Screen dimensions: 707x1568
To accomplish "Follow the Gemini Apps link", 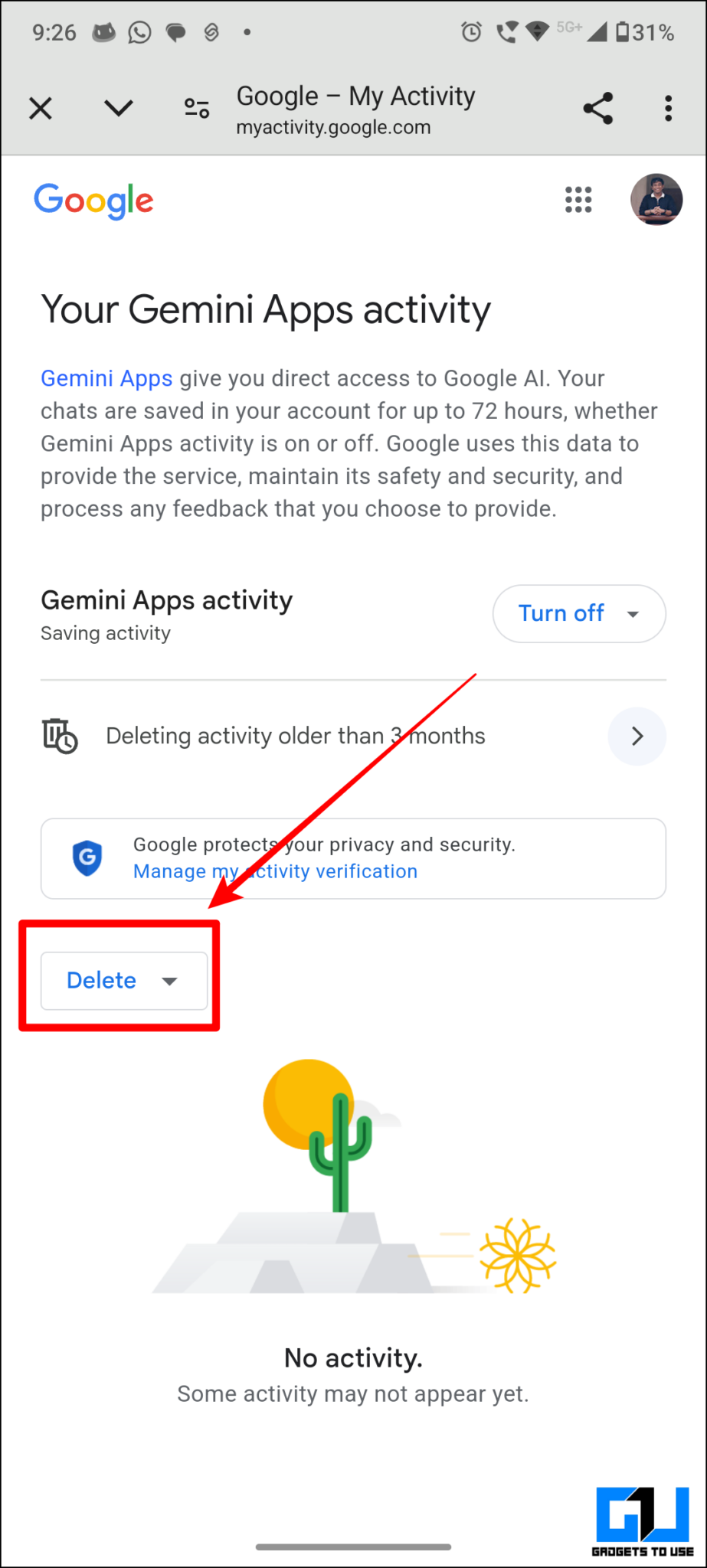I will (106, 378).
